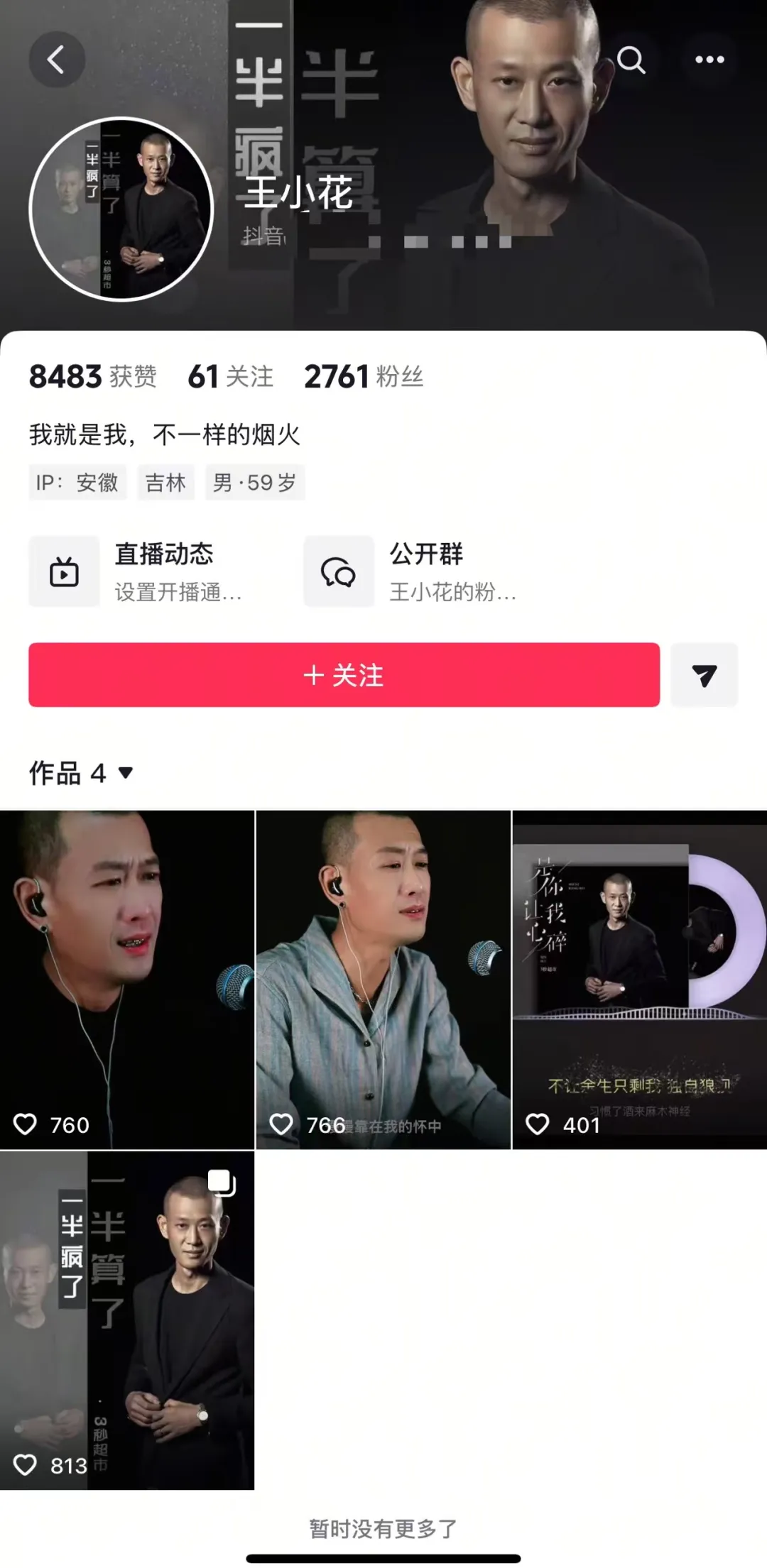The height and width of the screenshot is (1568, 767).
Task: View the 61 关注 following list
Action: click(x=230, y=376)
